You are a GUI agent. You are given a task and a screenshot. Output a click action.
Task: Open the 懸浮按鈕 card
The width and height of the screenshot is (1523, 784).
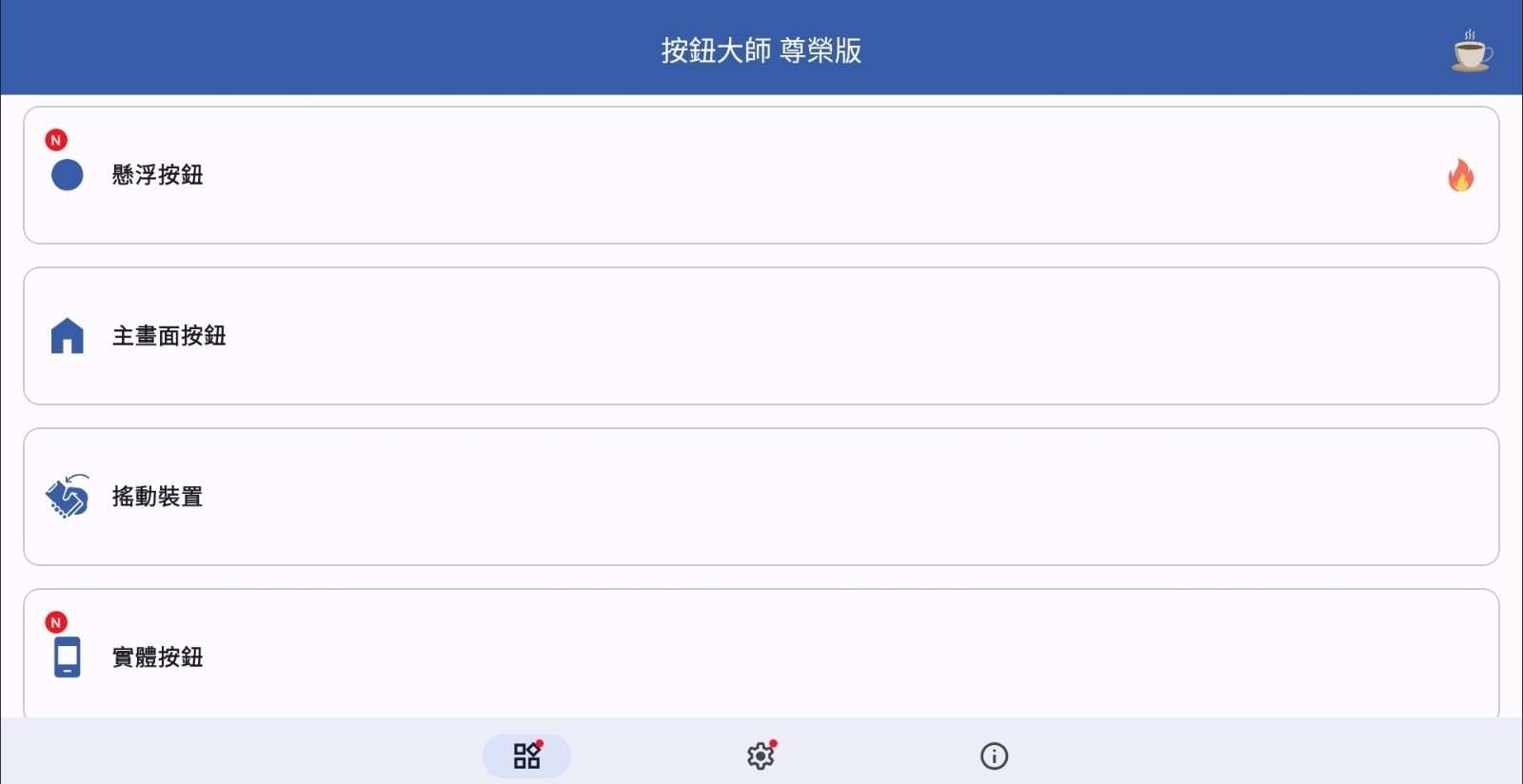coord(761,175)
